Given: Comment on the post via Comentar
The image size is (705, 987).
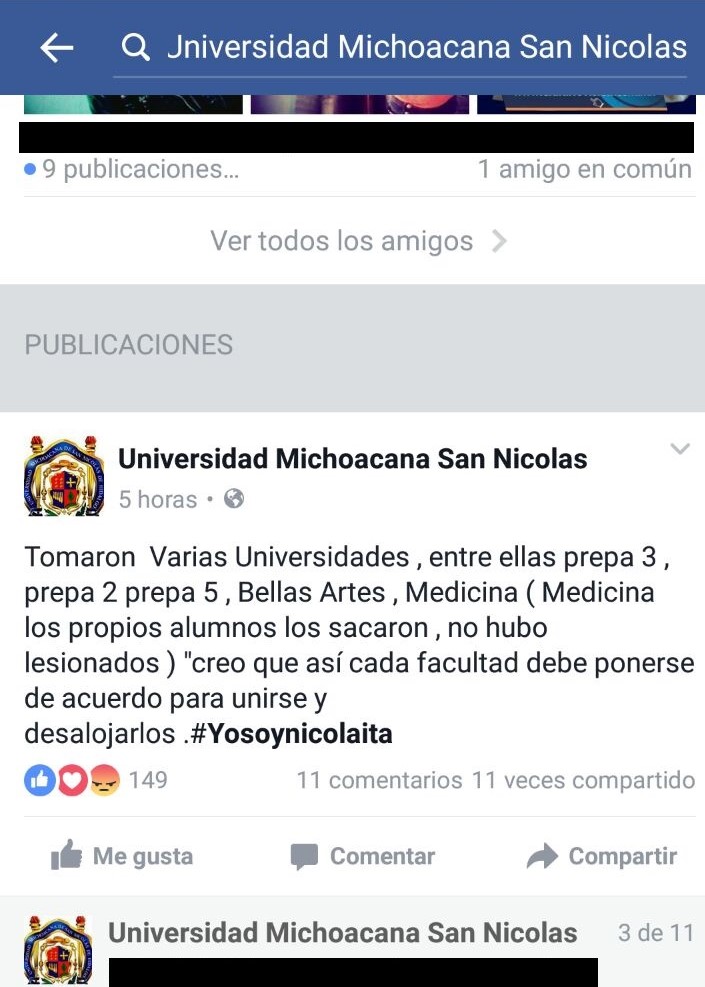Looking at the screenshot, I should point(362,856).
